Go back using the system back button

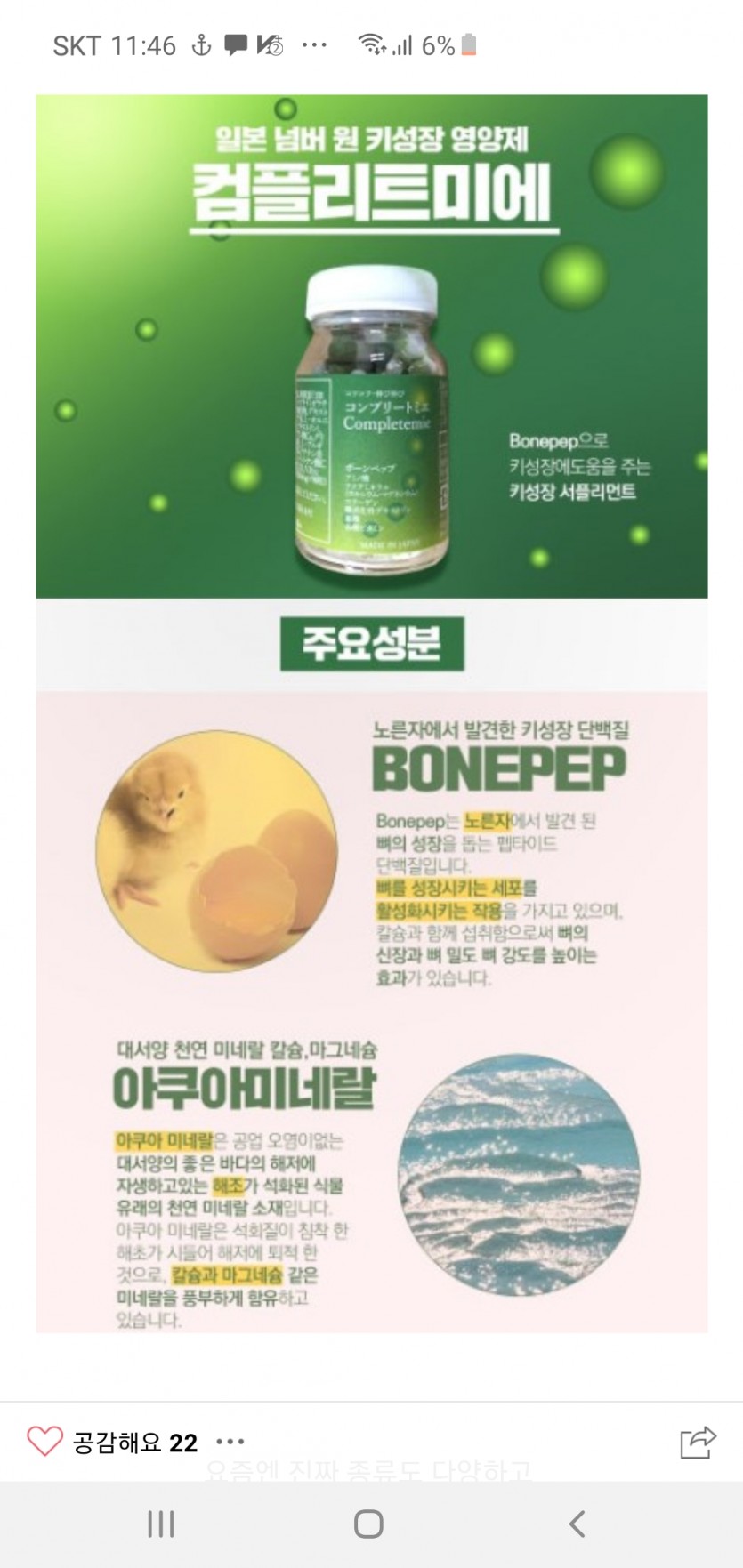pyautogui.click(x=577, y=1524)
